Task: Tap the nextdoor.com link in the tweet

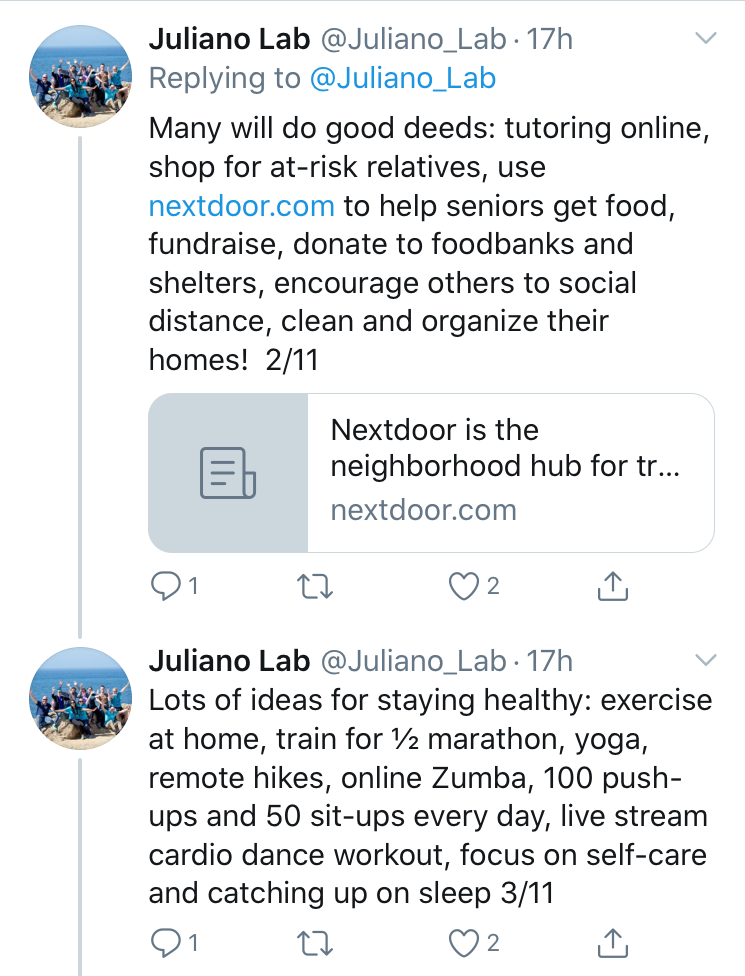Action: tap(241, 206)
